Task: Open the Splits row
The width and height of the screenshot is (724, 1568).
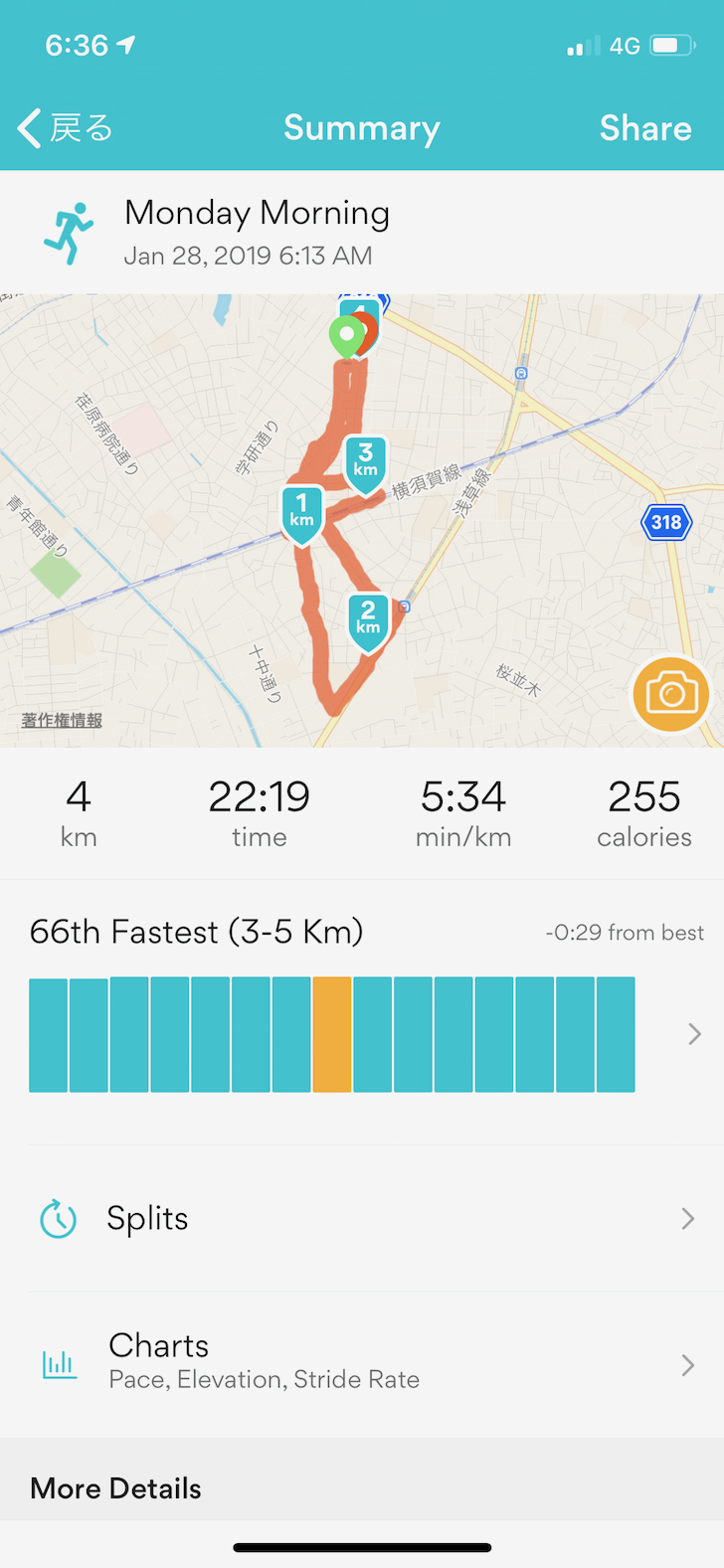Action: click(362, 1218)
